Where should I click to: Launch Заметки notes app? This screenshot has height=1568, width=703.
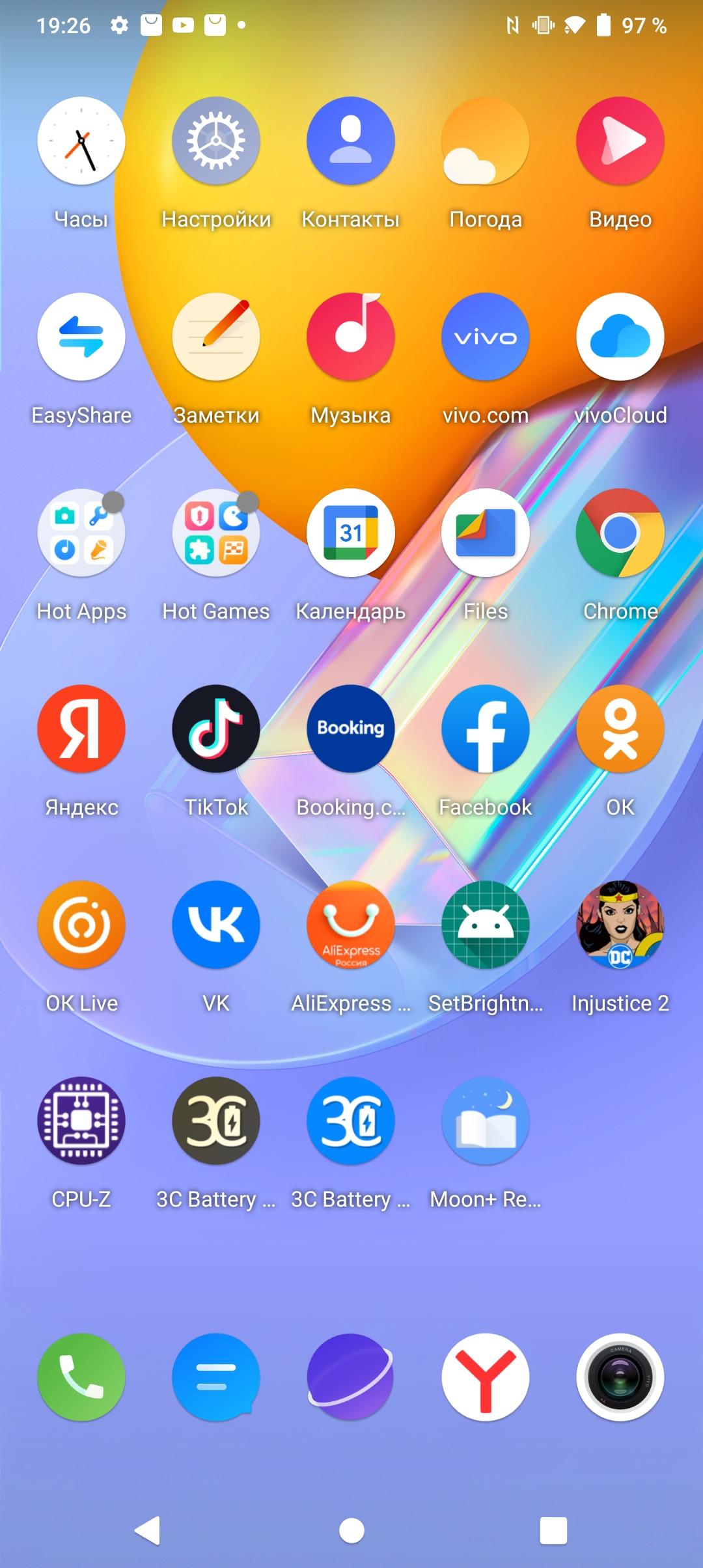pyautogui.click(x=216, y=337)
